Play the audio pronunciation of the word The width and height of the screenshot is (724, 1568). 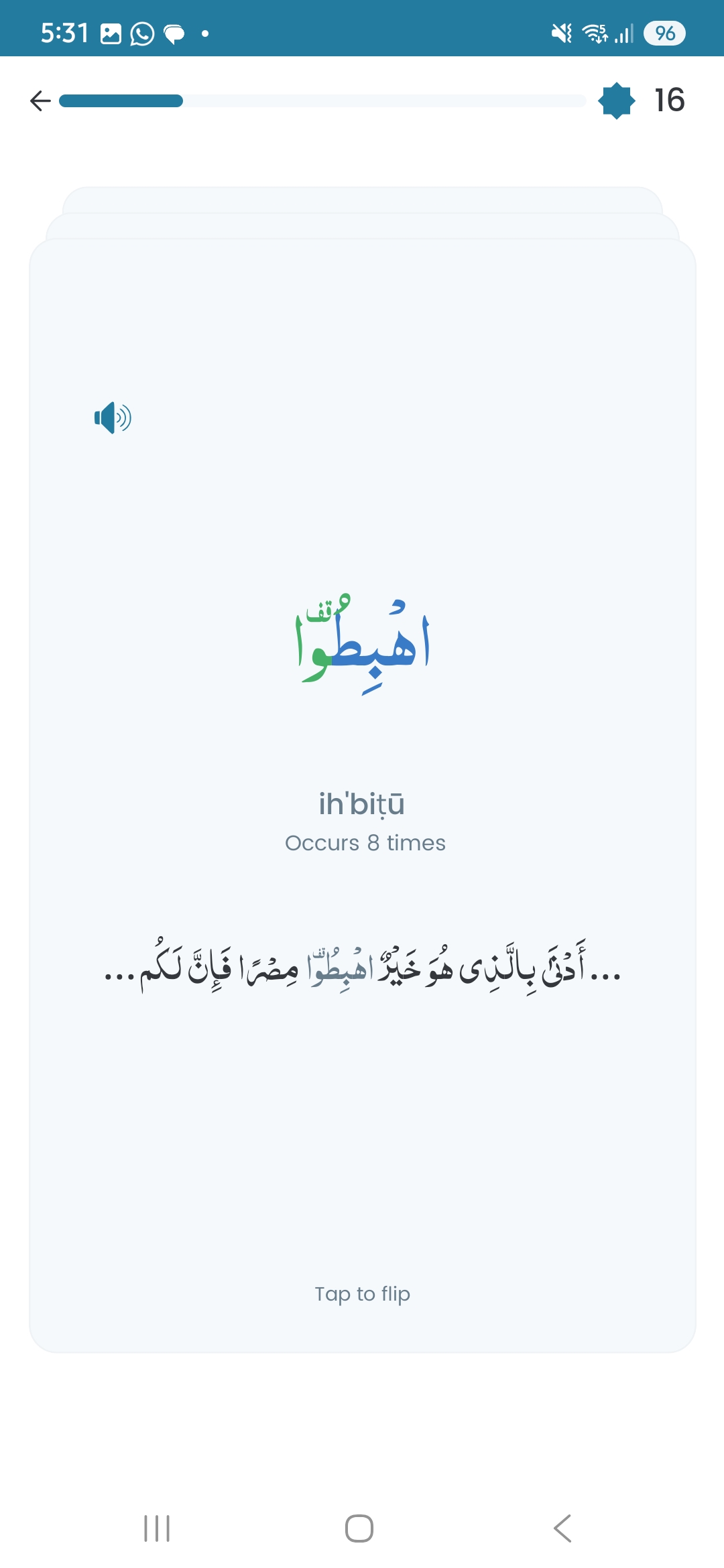click(113, 417)
